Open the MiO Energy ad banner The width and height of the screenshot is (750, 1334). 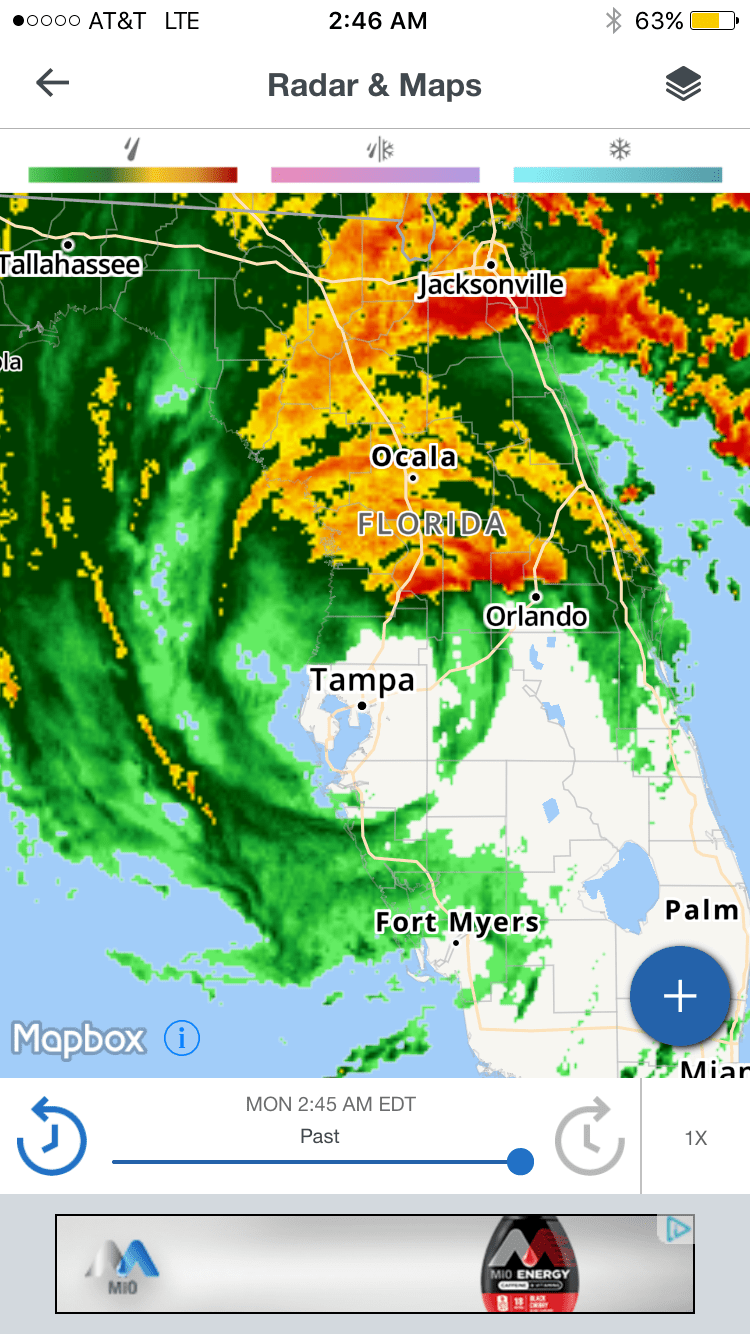(374, 1263)
